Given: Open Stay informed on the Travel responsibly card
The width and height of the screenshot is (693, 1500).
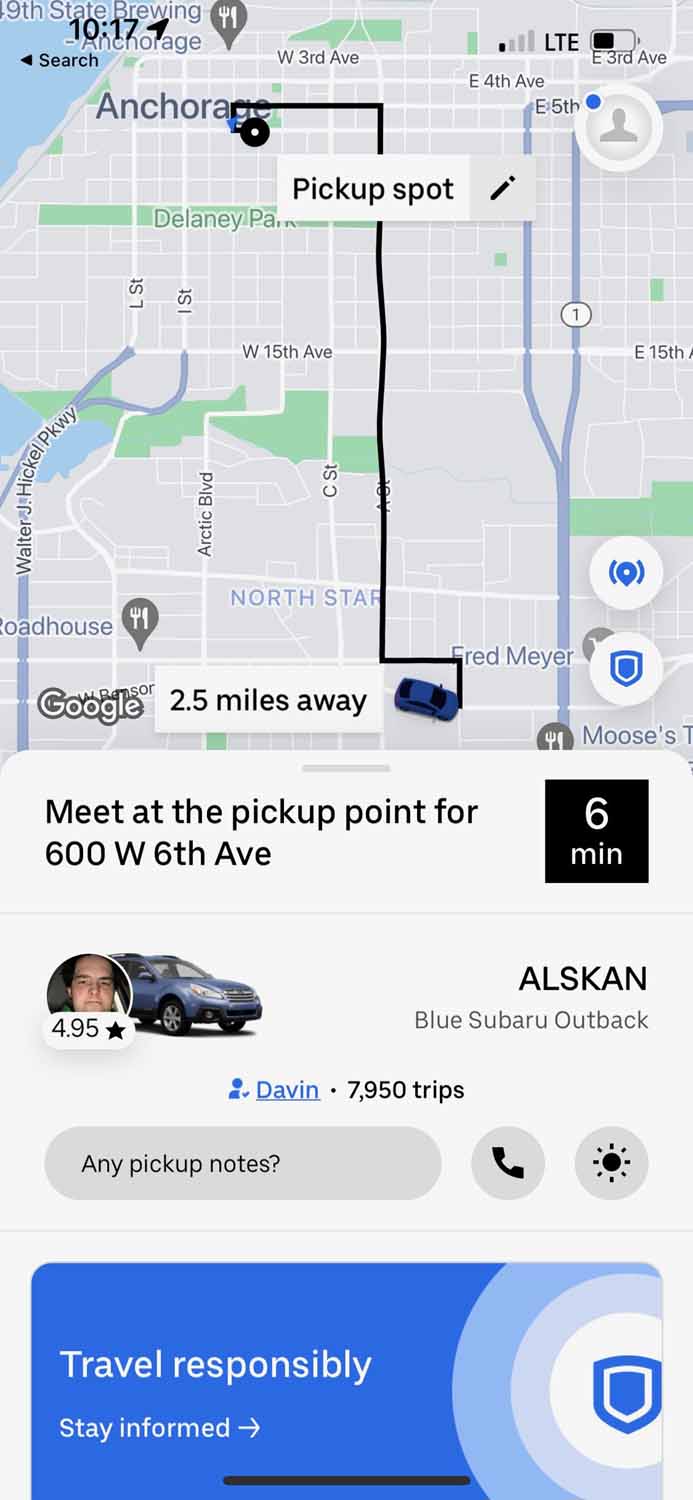Looking at the screenshot, I should point(160,1427).
